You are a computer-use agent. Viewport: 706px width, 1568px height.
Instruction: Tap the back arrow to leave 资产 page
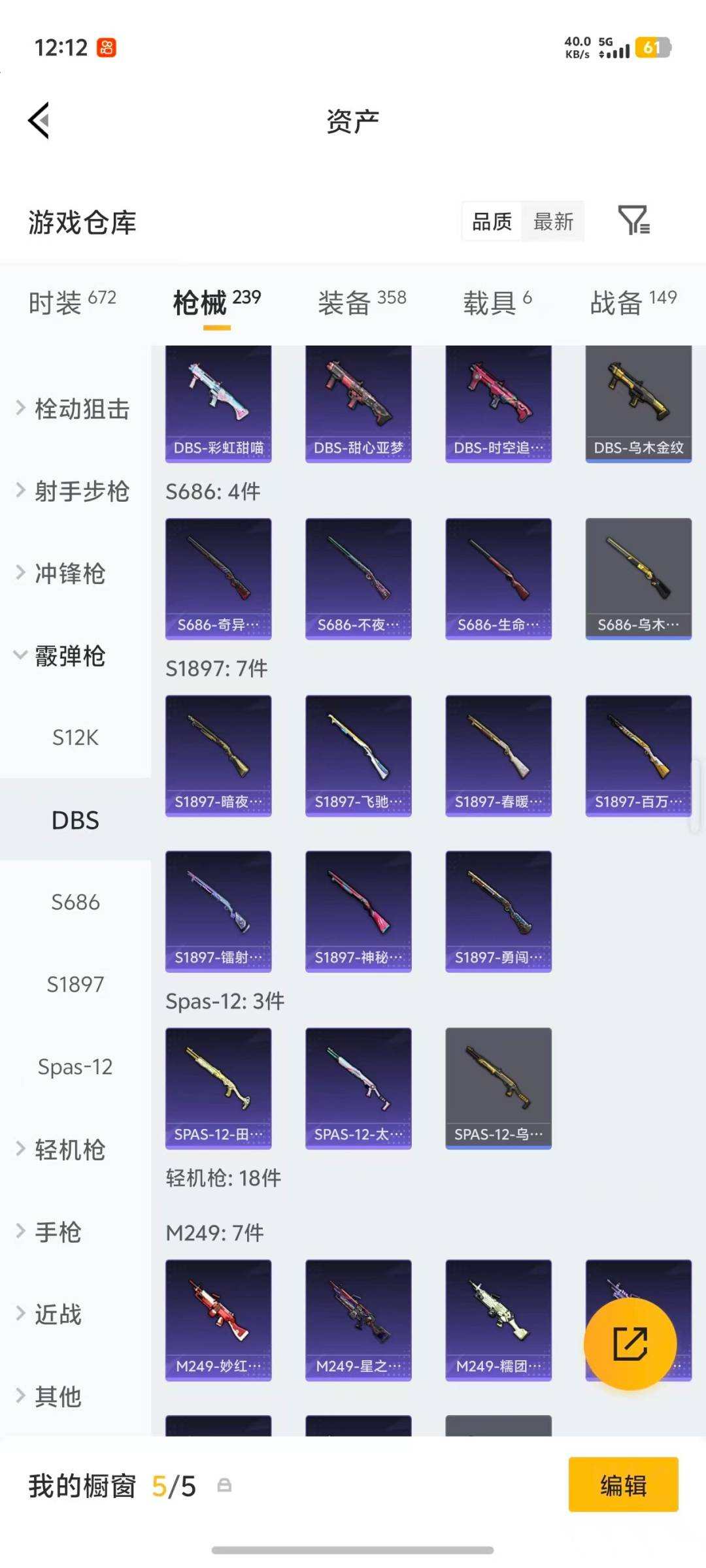(39, 120)
